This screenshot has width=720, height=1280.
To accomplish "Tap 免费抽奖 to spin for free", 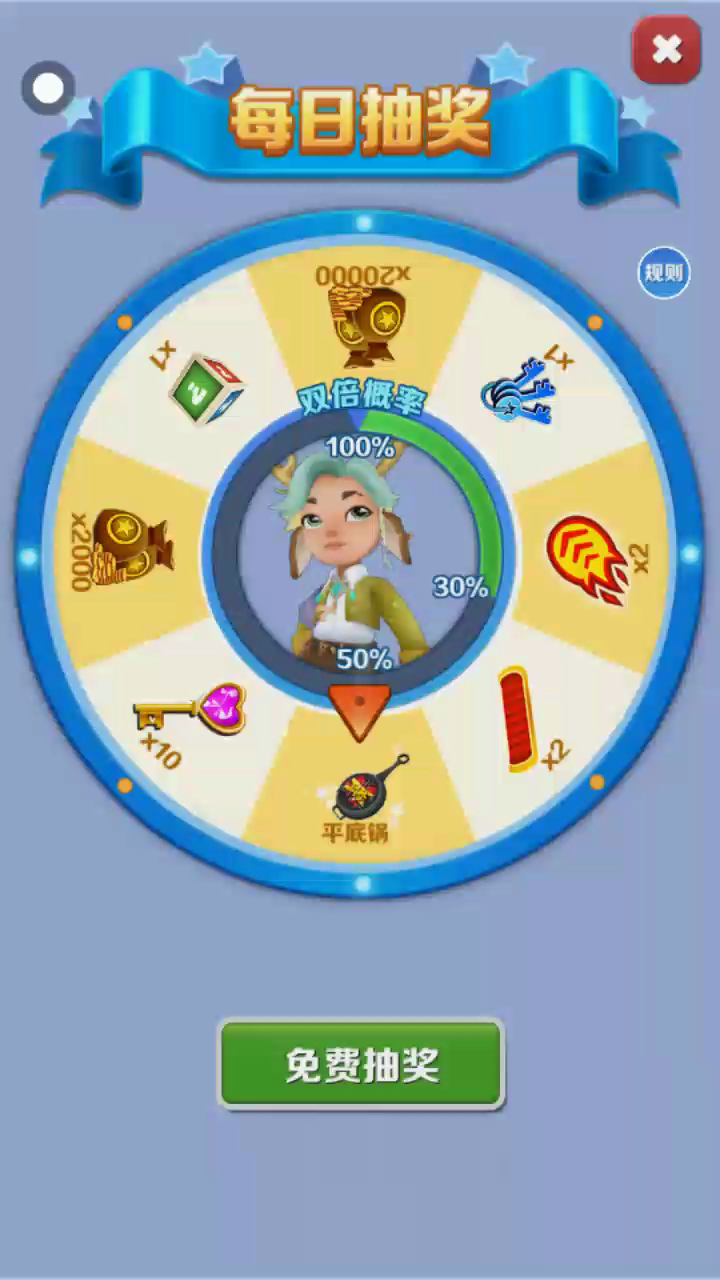I will point(361,1064).
